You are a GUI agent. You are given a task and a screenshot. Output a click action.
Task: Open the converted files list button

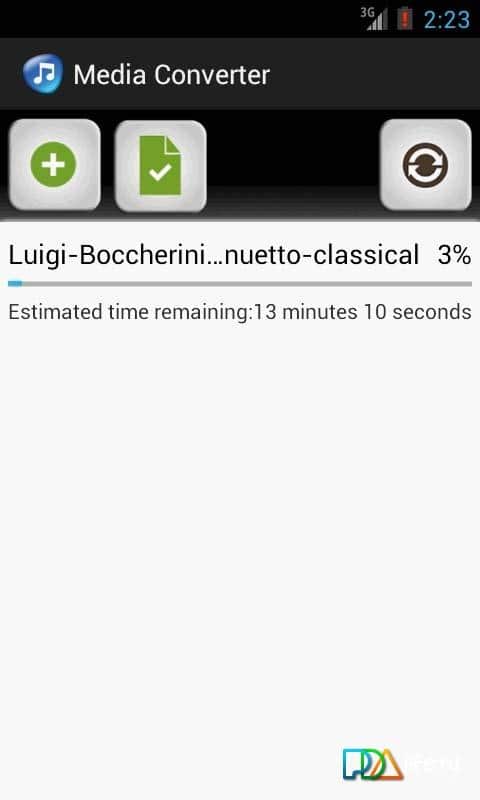pos(161,166)
